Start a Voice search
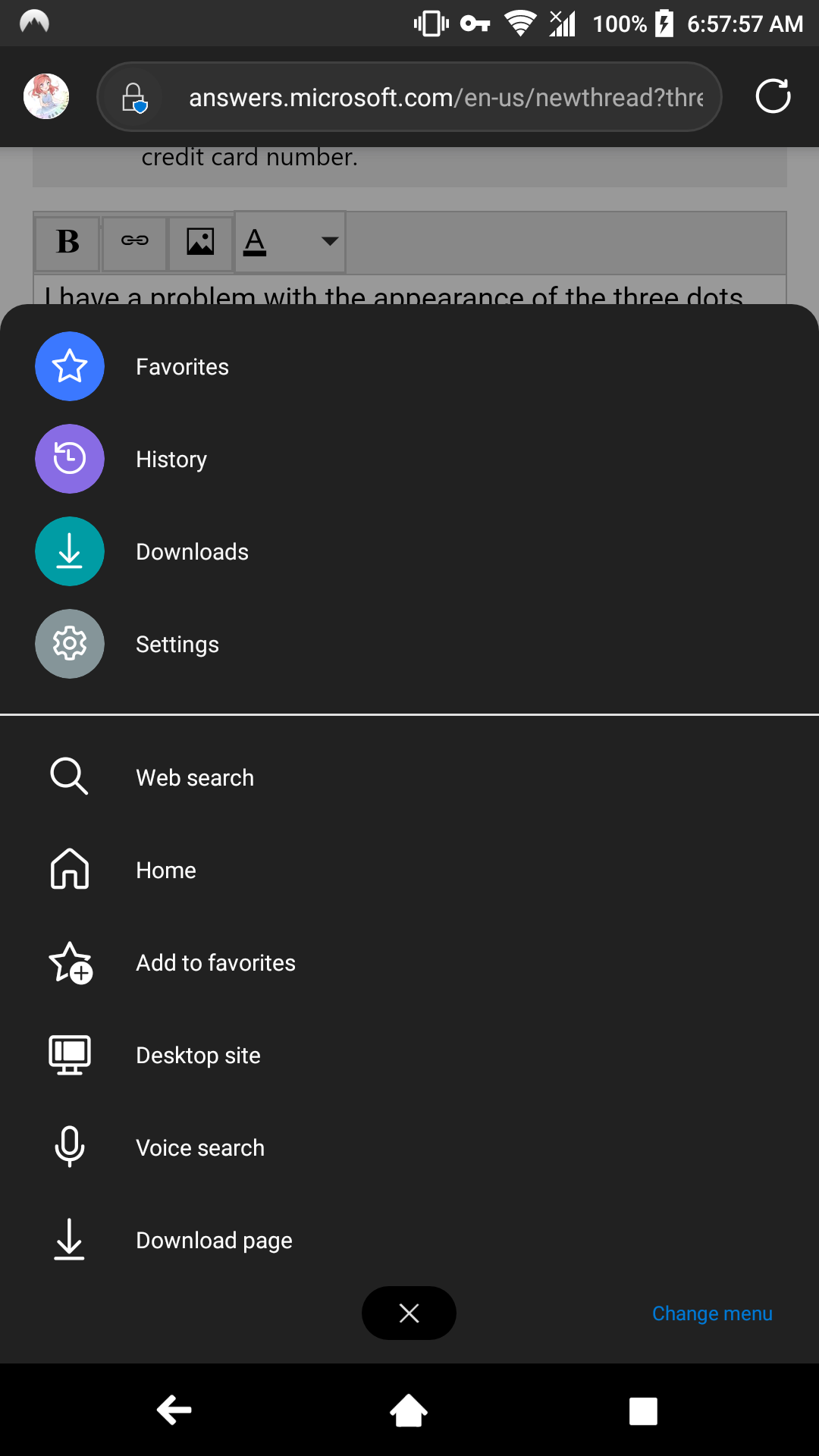 tap(200, 1148)
